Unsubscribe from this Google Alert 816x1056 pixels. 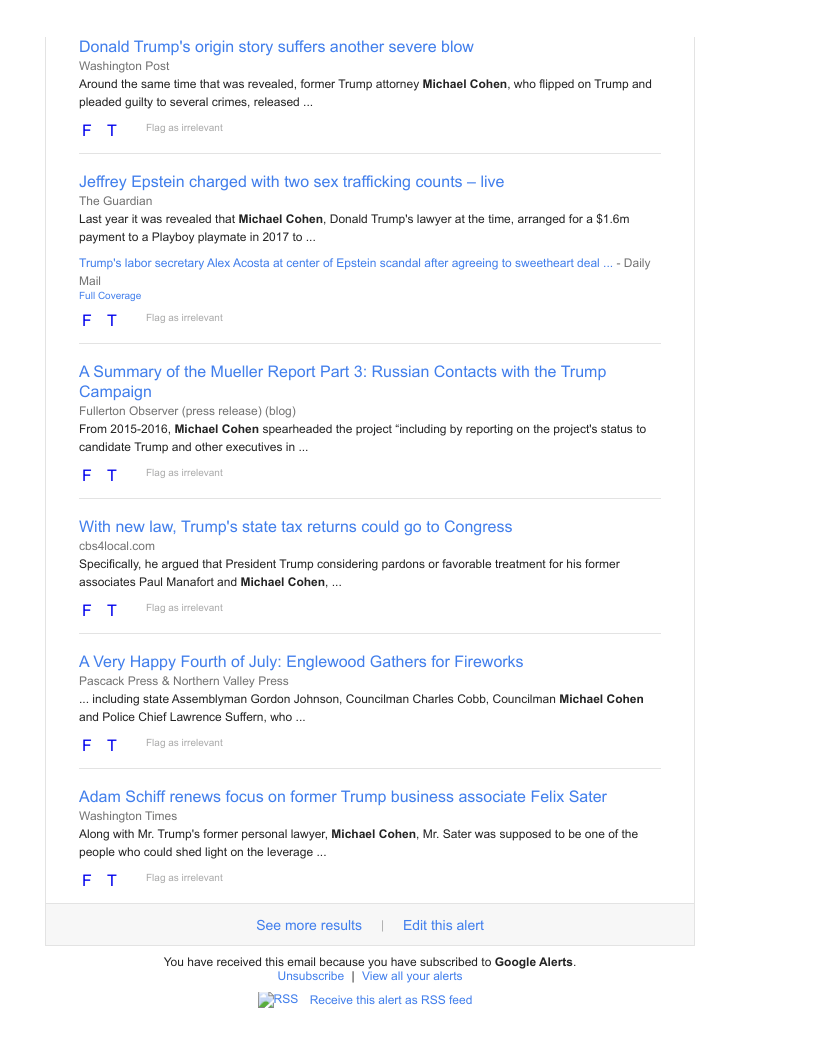tap(310, 976)
